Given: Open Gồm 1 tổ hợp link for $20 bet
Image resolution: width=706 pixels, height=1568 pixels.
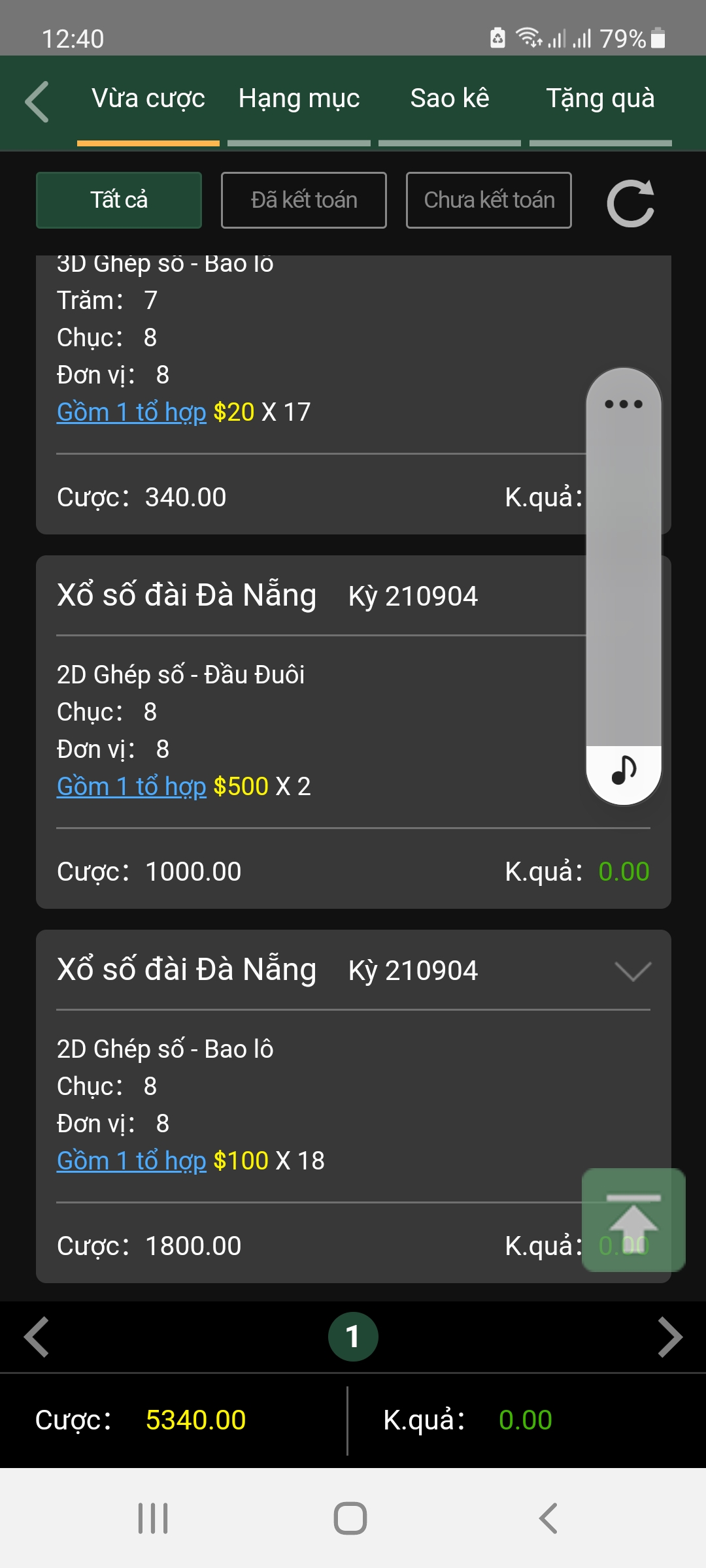Looking at the screenshot, I should click(x=131, y=412).
